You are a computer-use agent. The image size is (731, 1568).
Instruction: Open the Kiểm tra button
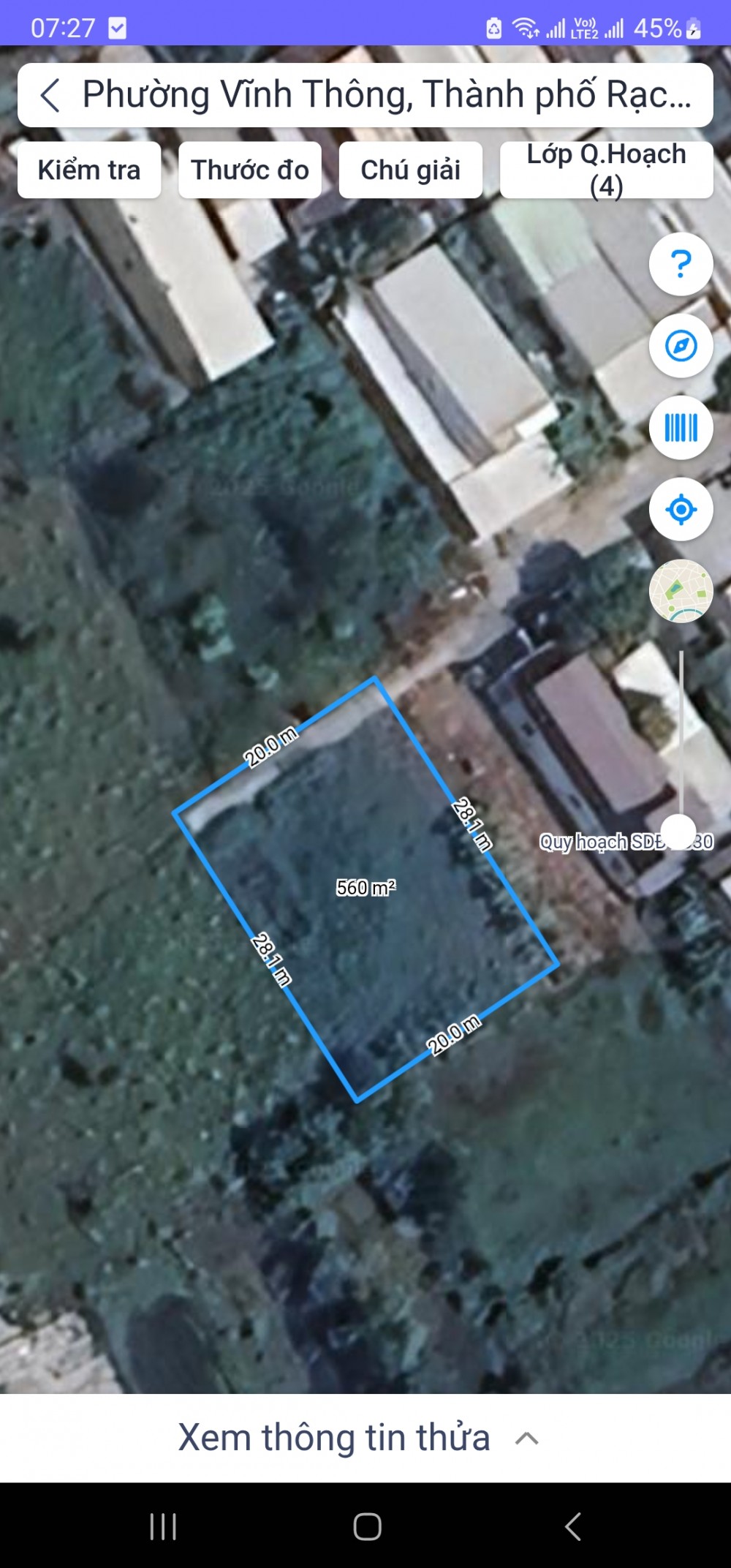(89, 170)
